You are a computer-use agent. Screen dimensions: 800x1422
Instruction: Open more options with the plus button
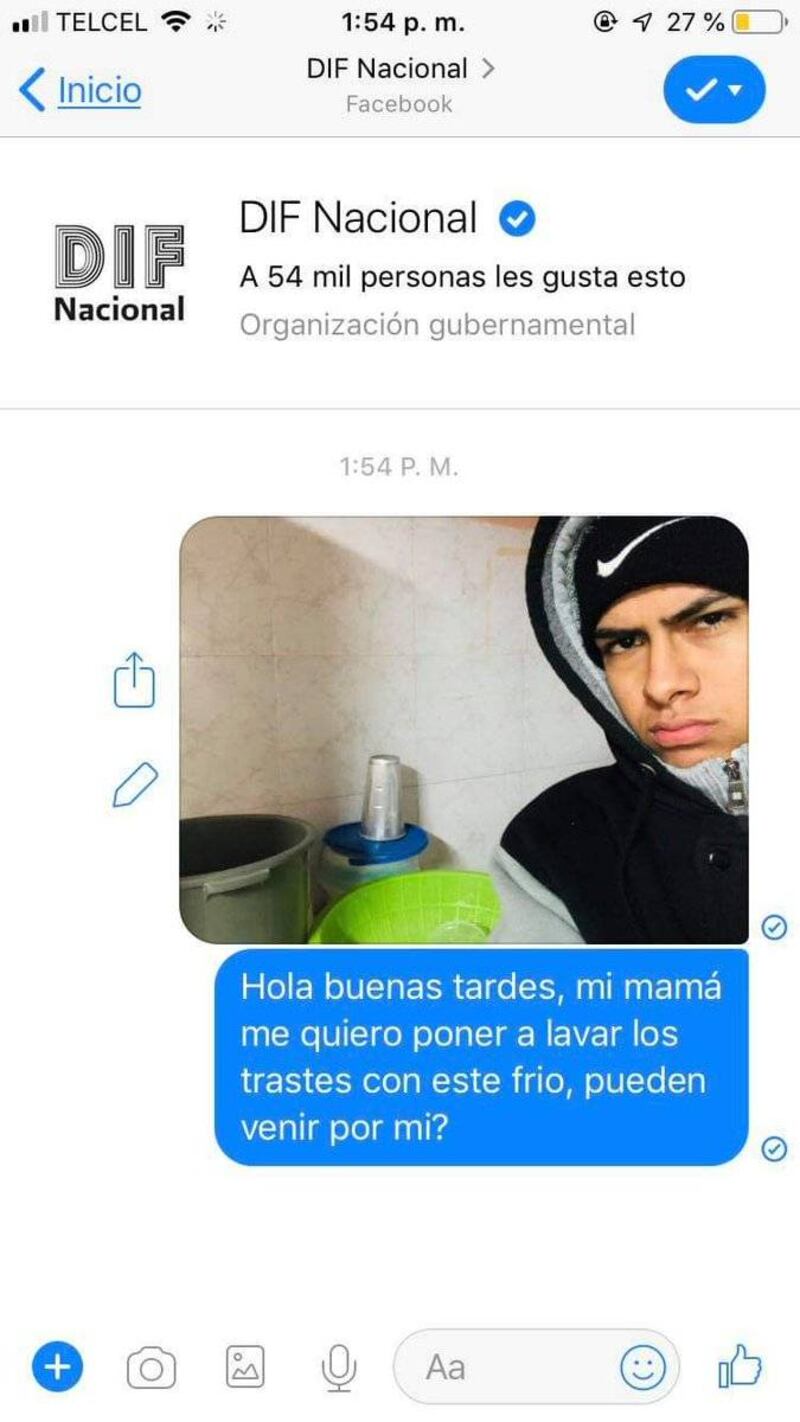tap(58, 1366)
